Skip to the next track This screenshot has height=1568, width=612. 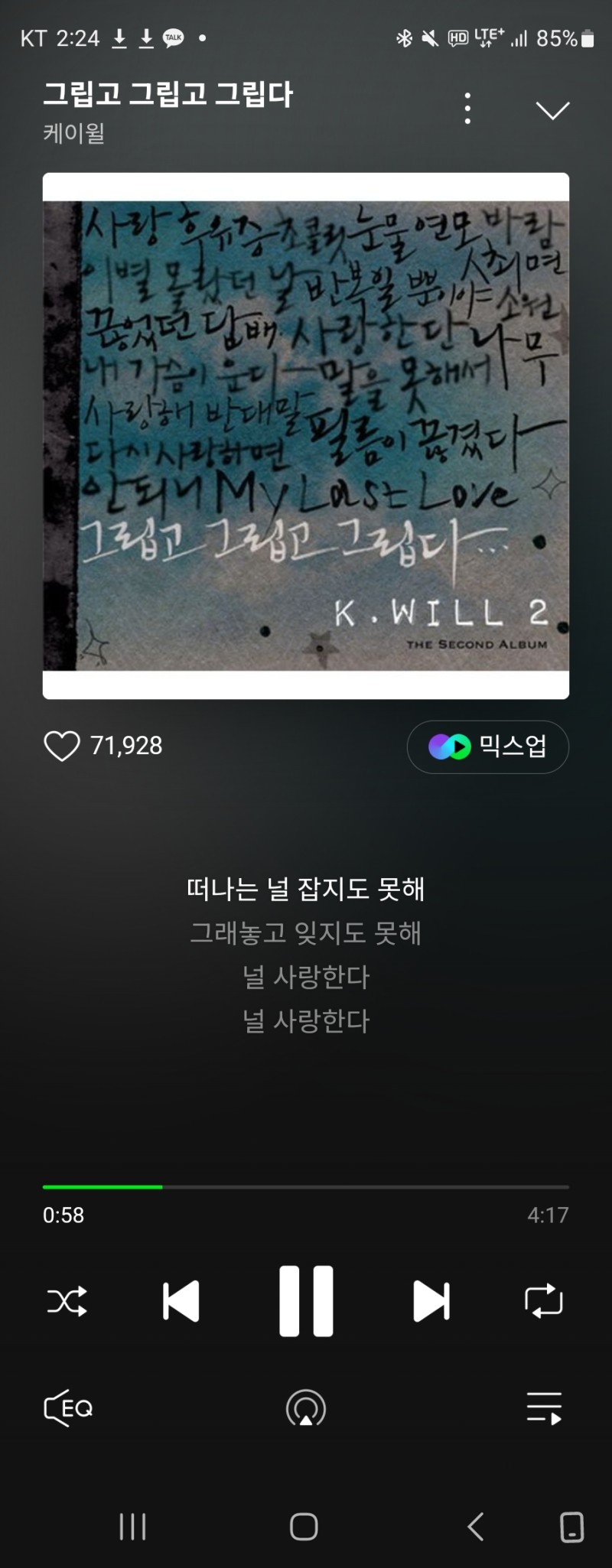pos(431,1301)
